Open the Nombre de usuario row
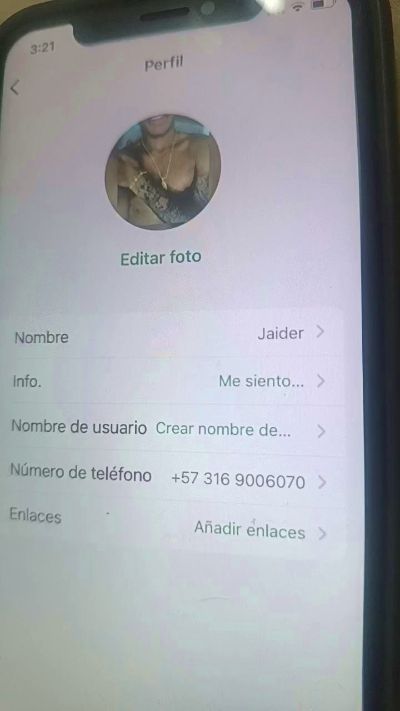Screen dimensions: 400x711 pos(174,429)
